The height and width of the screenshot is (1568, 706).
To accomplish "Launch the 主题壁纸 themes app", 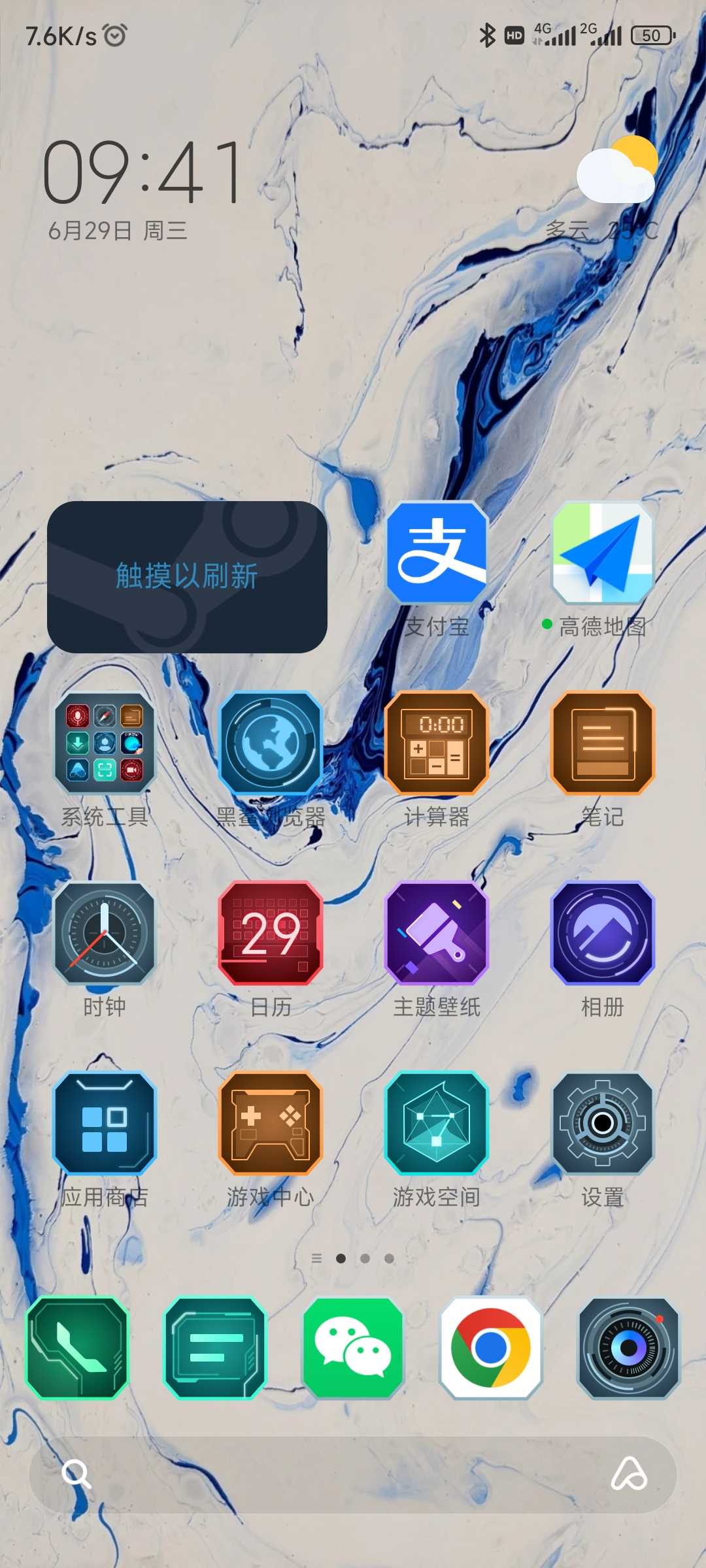I will point(437,933).
